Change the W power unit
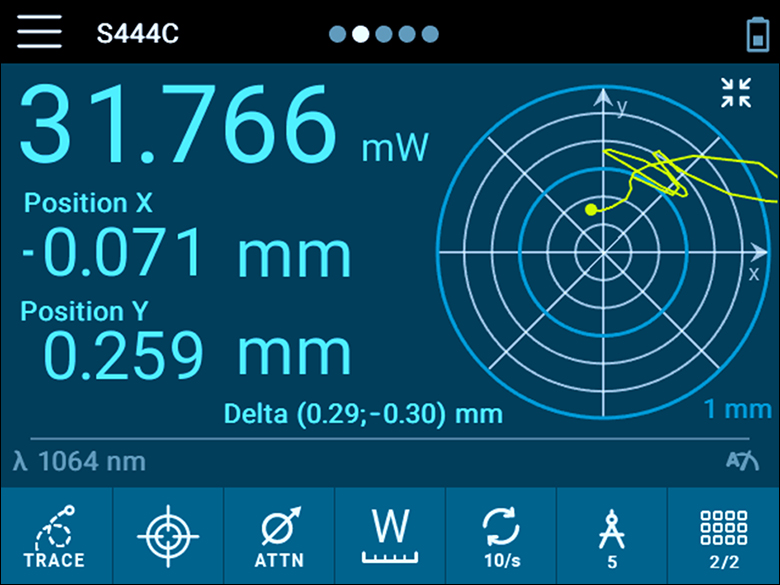Screen dimensions: 780x585 pos(389,537)
